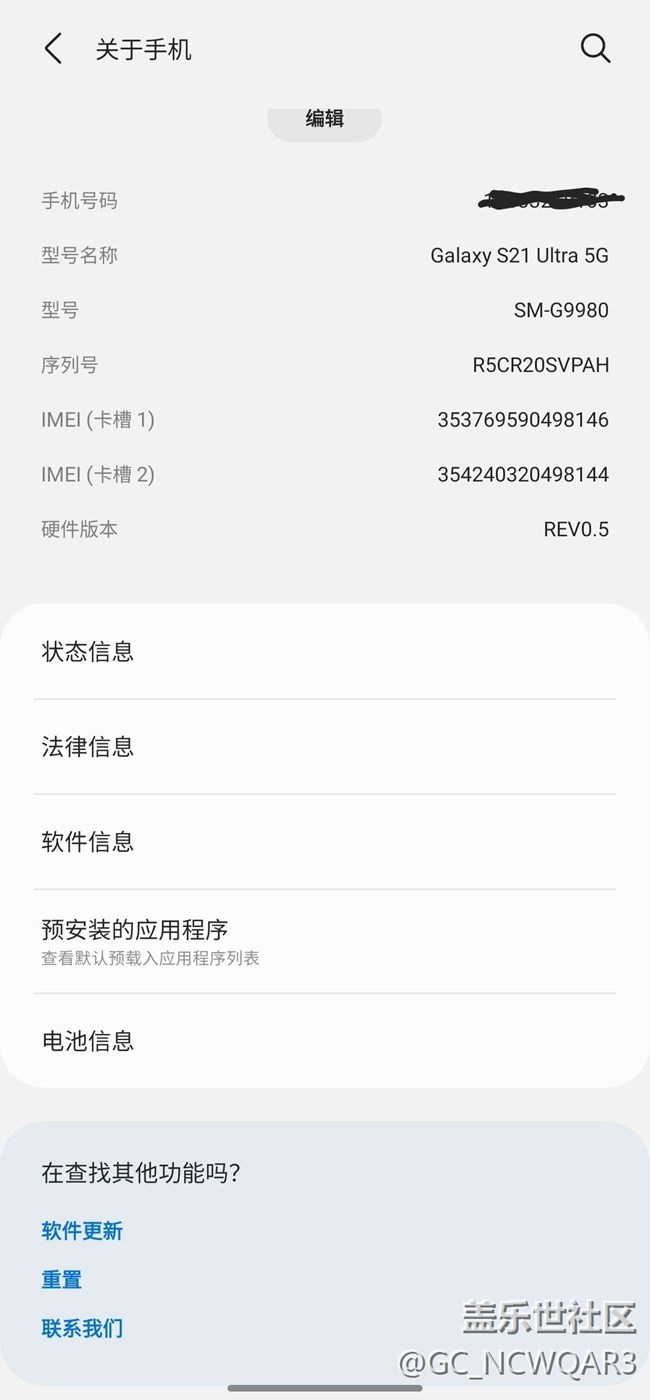
Task: Tap the 编辑 button
Action: coord(324,119)
